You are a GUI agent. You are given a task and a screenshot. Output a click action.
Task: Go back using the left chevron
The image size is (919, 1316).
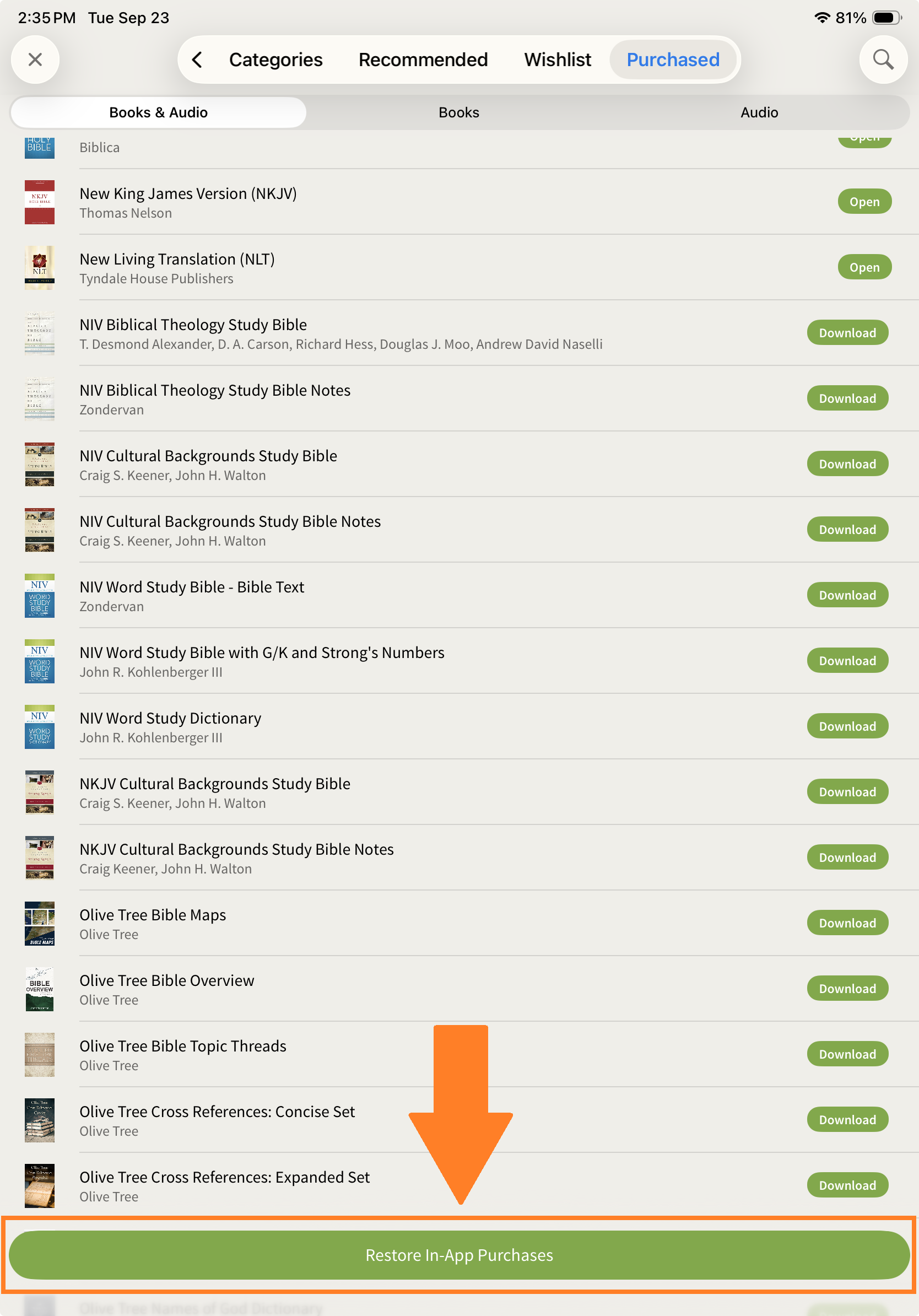(x=197, y=60)
